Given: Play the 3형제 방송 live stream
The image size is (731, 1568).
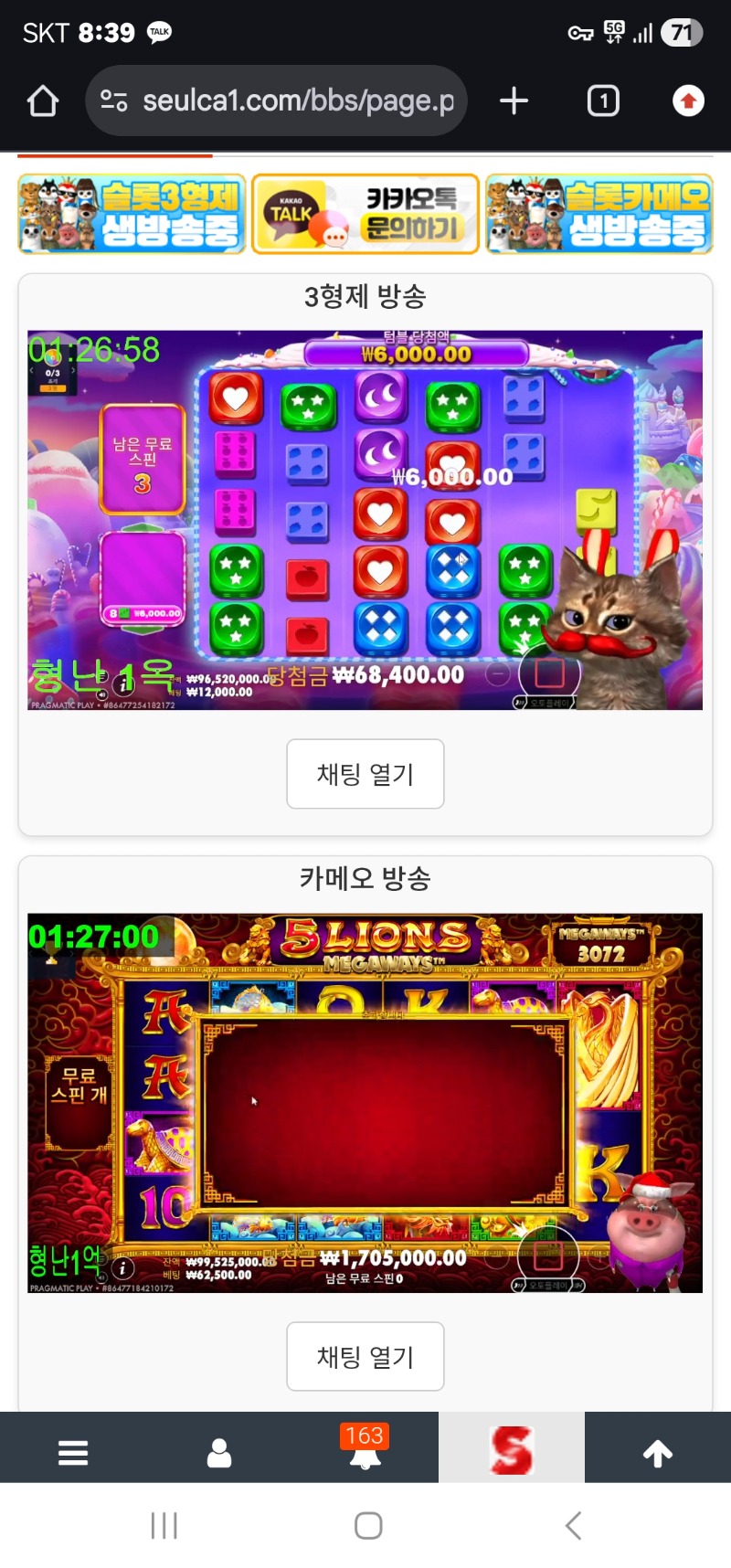Looking at the screenshot, I should [x=365, y=519].
